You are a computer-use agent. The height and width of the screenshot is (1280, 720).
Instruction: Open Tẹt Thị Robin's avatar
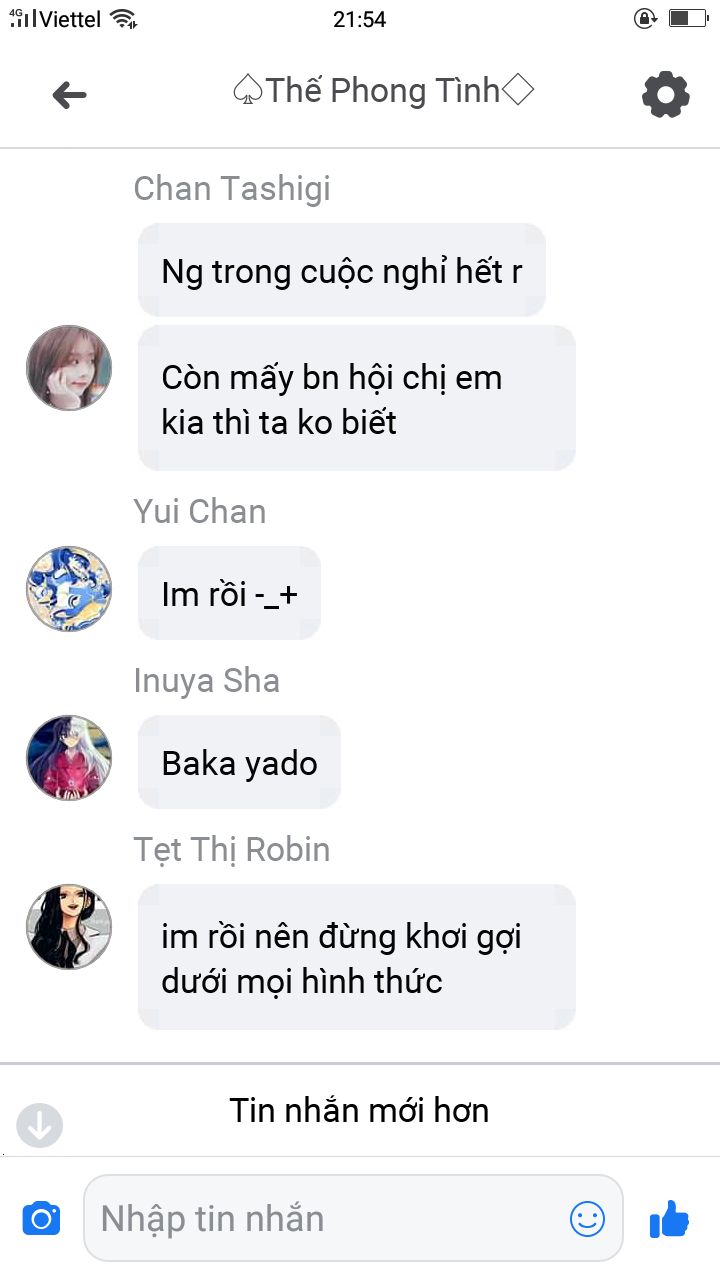pos(69,926)
